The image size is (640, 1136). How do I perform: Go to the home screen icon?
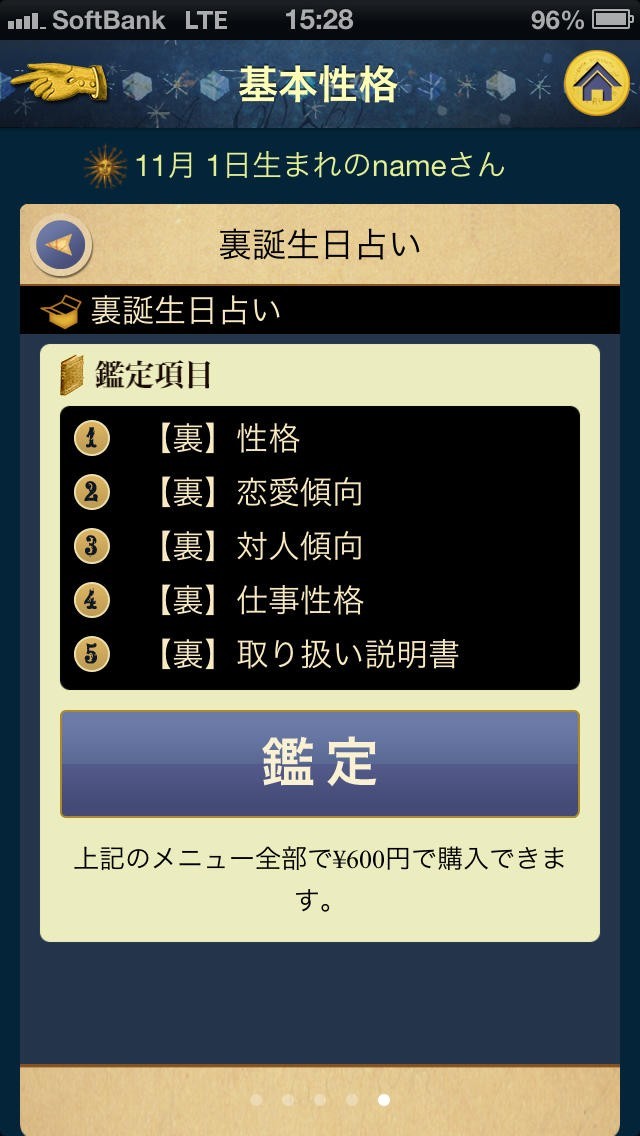pyautogui.click(x=596, y=84)
